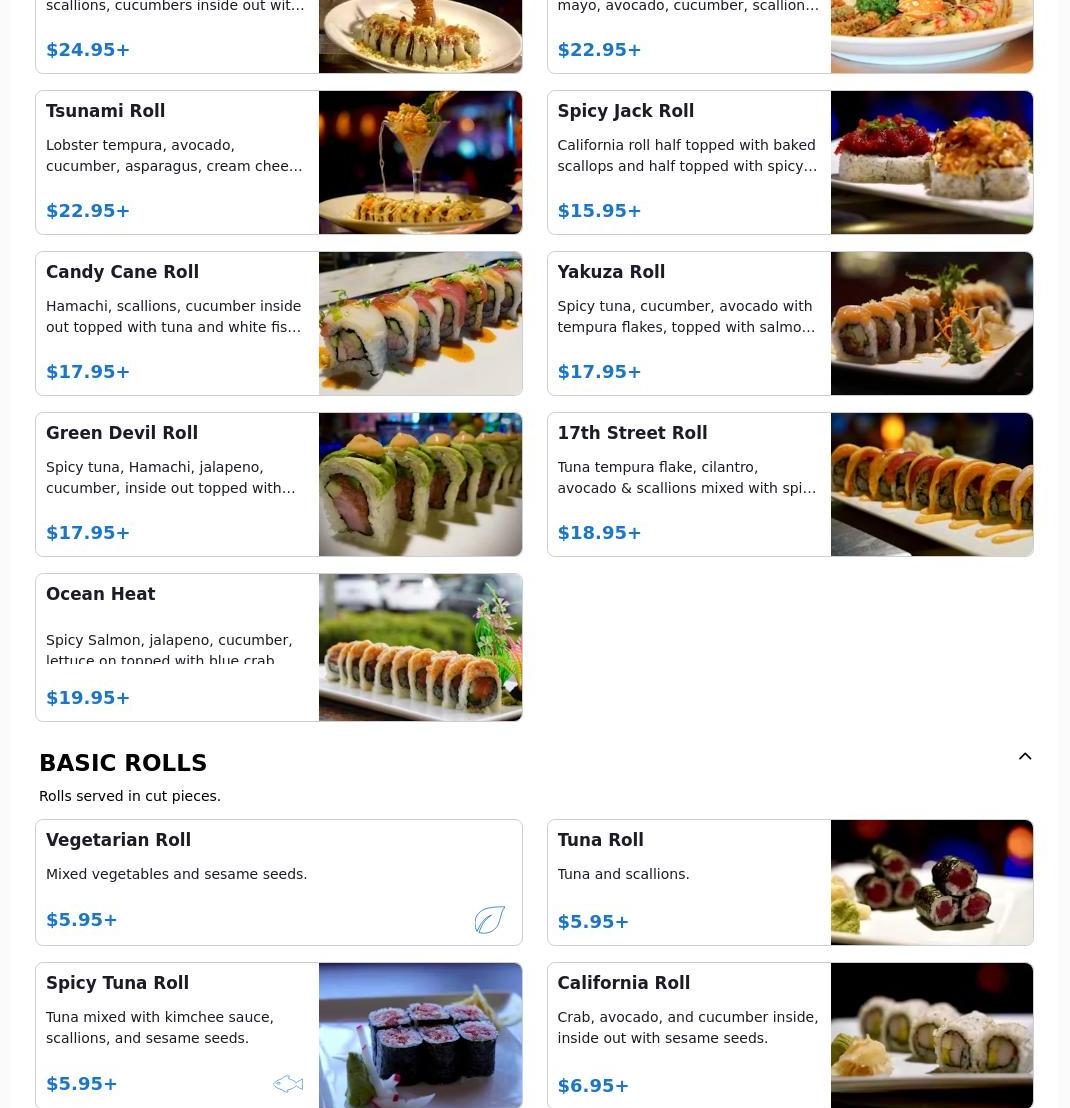Collapse the Basic Rolls section
1070x1108 pixels.
pos(1025,757)
